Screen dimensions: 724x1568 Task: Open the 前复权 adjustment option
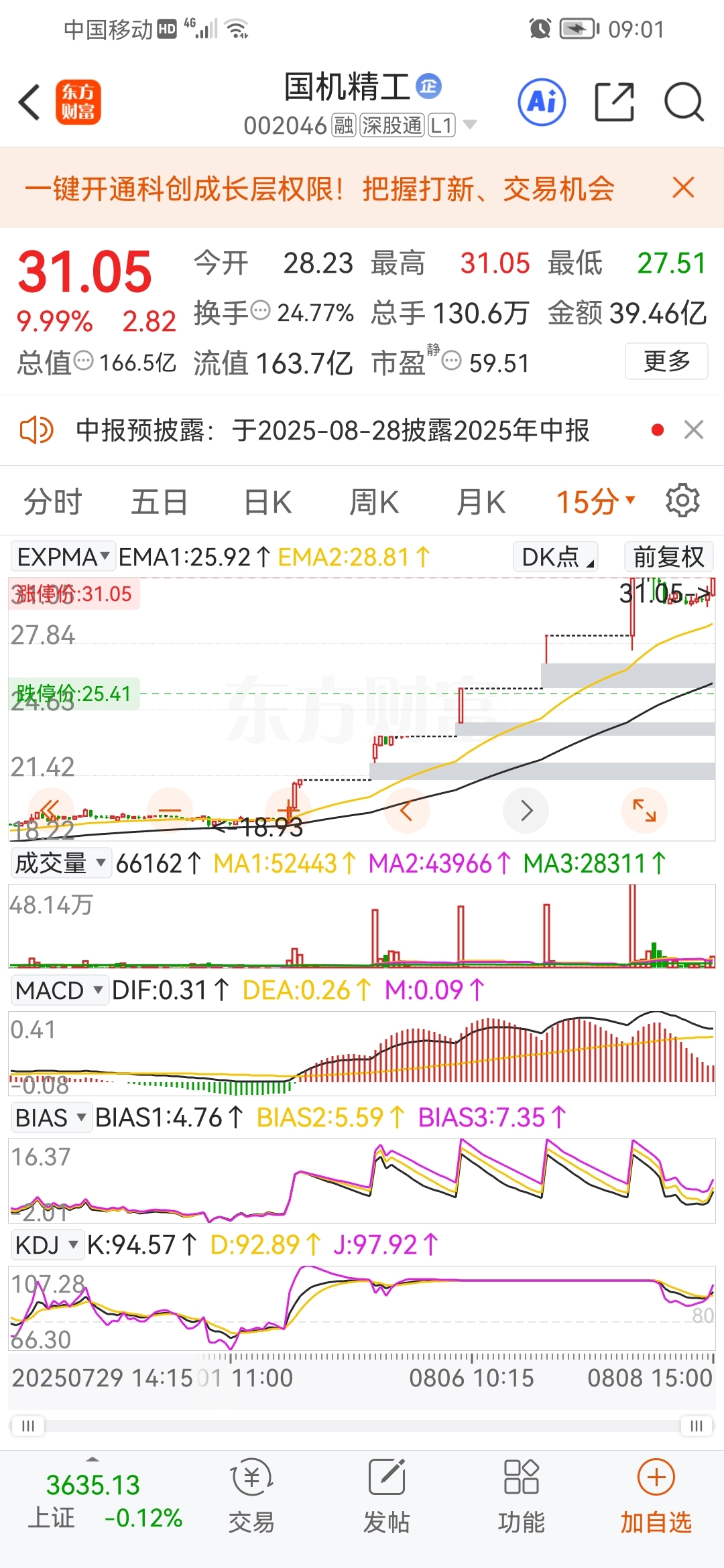[x=668, y=557]
